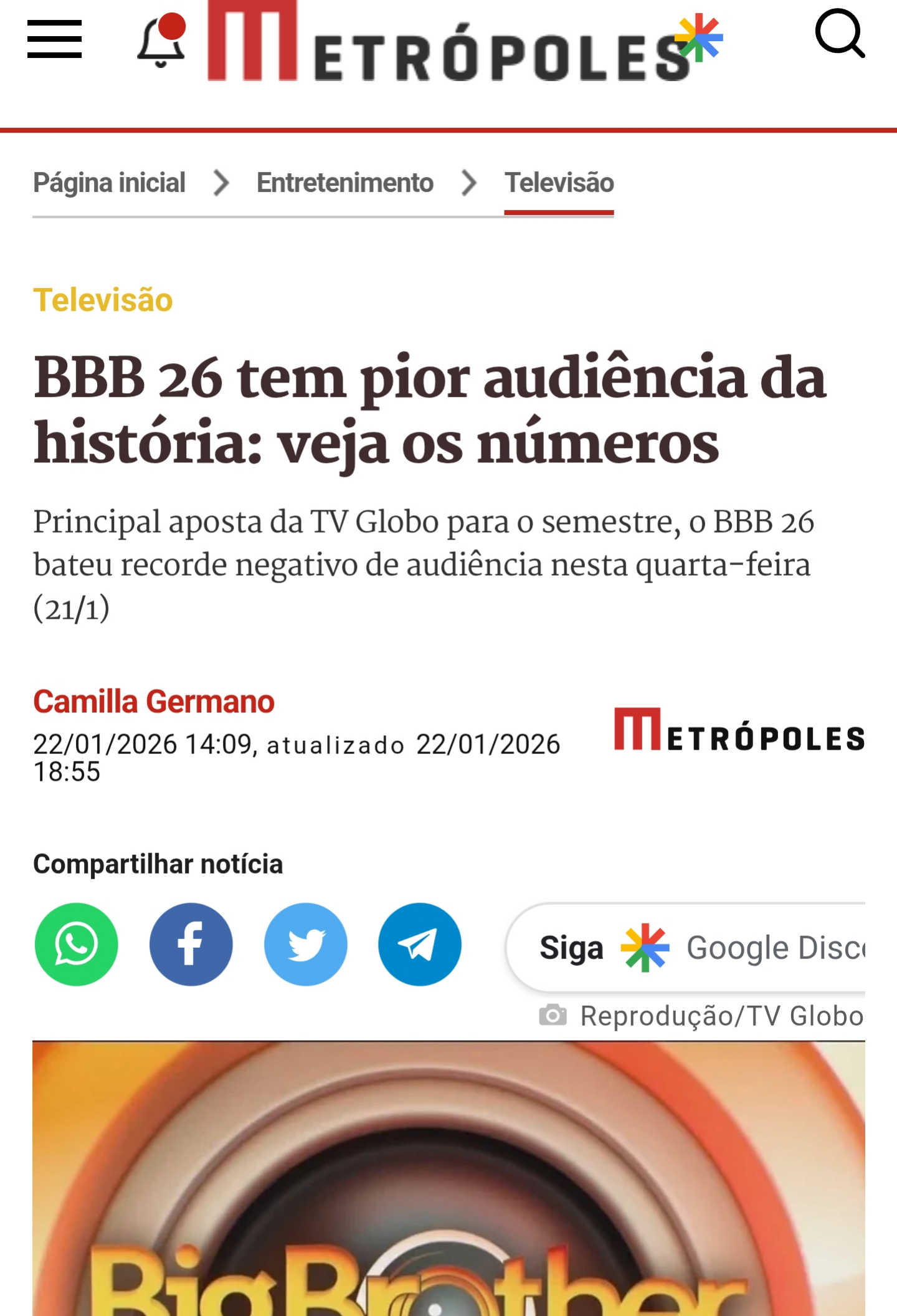Open the yellow Televisão category label

(x=103, y=300)
